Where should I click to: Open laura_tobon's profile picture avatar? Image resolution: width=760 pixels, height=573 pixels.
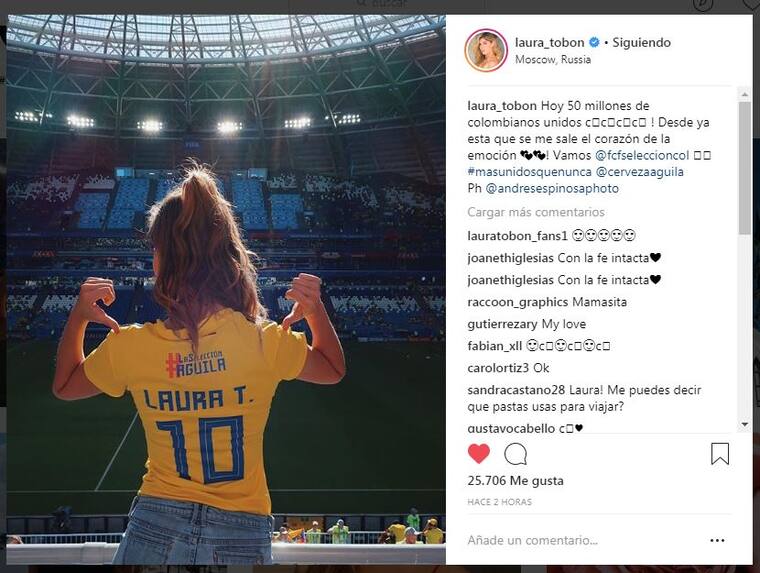[486, 50]
